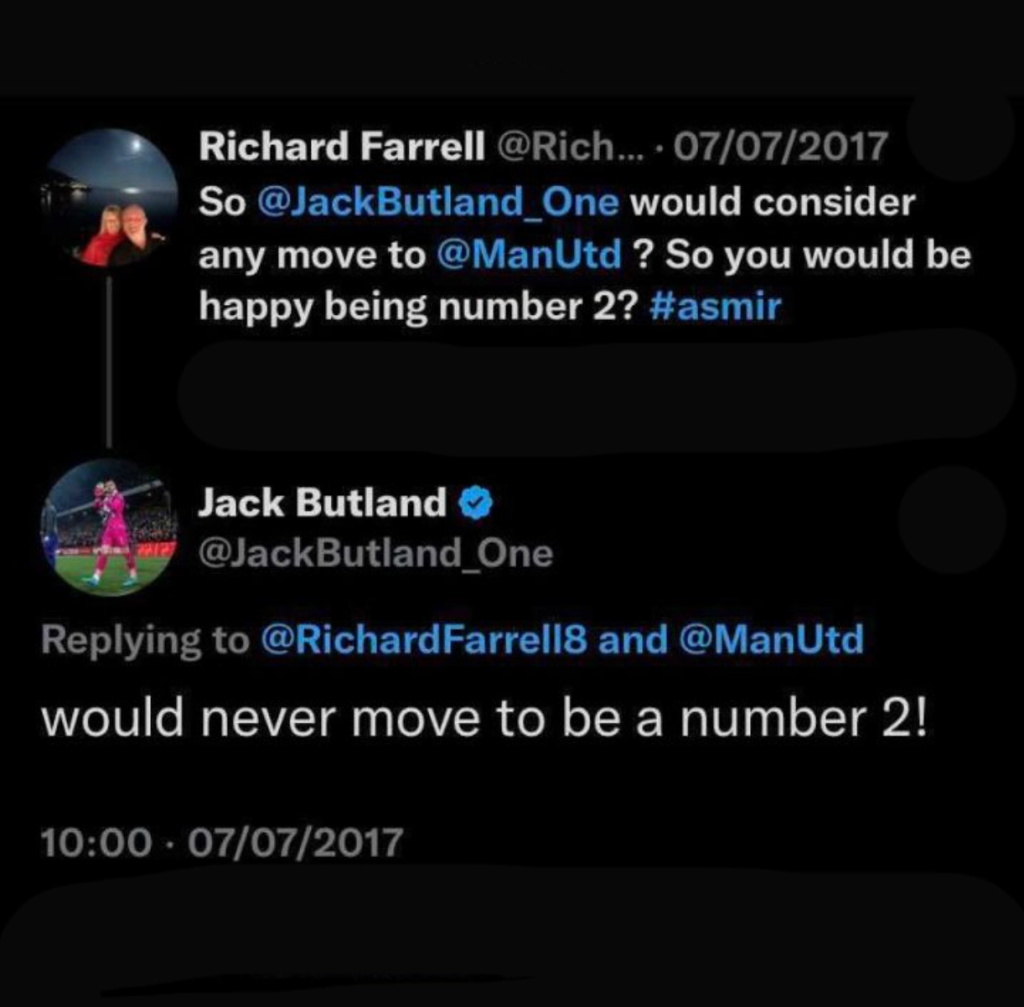Open the #asmir hashtag
The height and width of the screenshot is (1007, 1024).
tap(714, 307)
